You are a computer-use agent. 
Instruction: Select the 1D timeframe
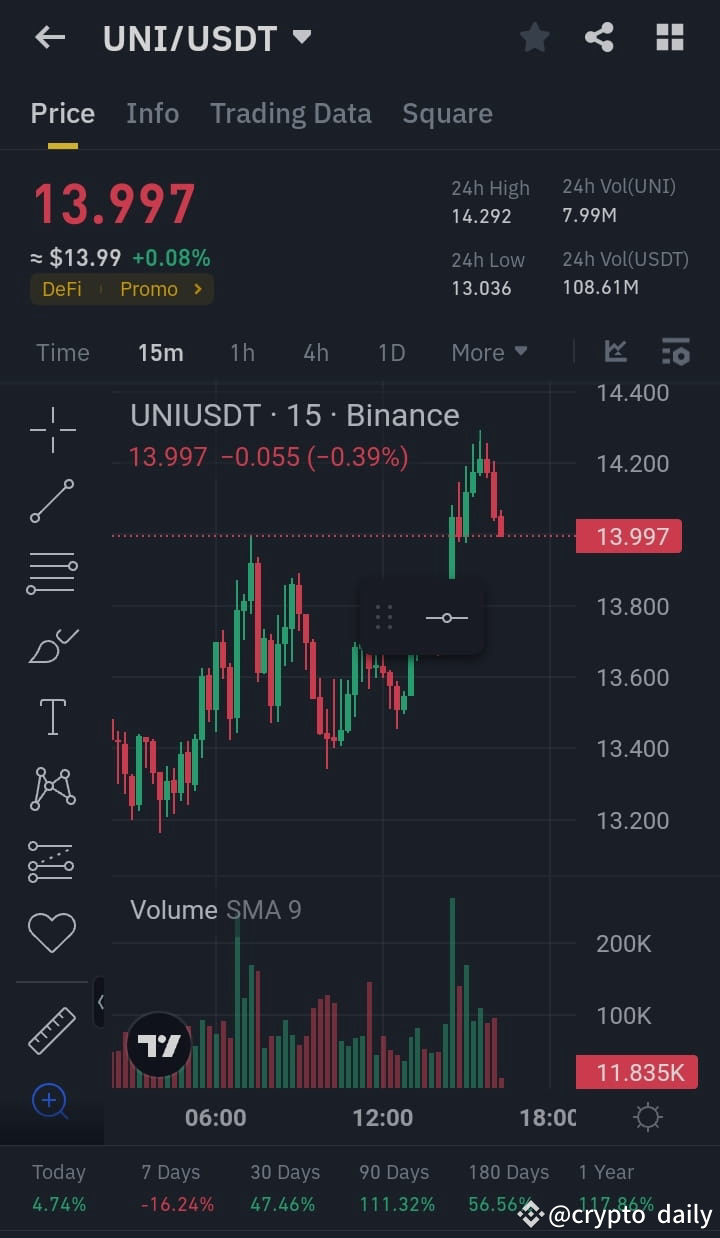(391, 352)
